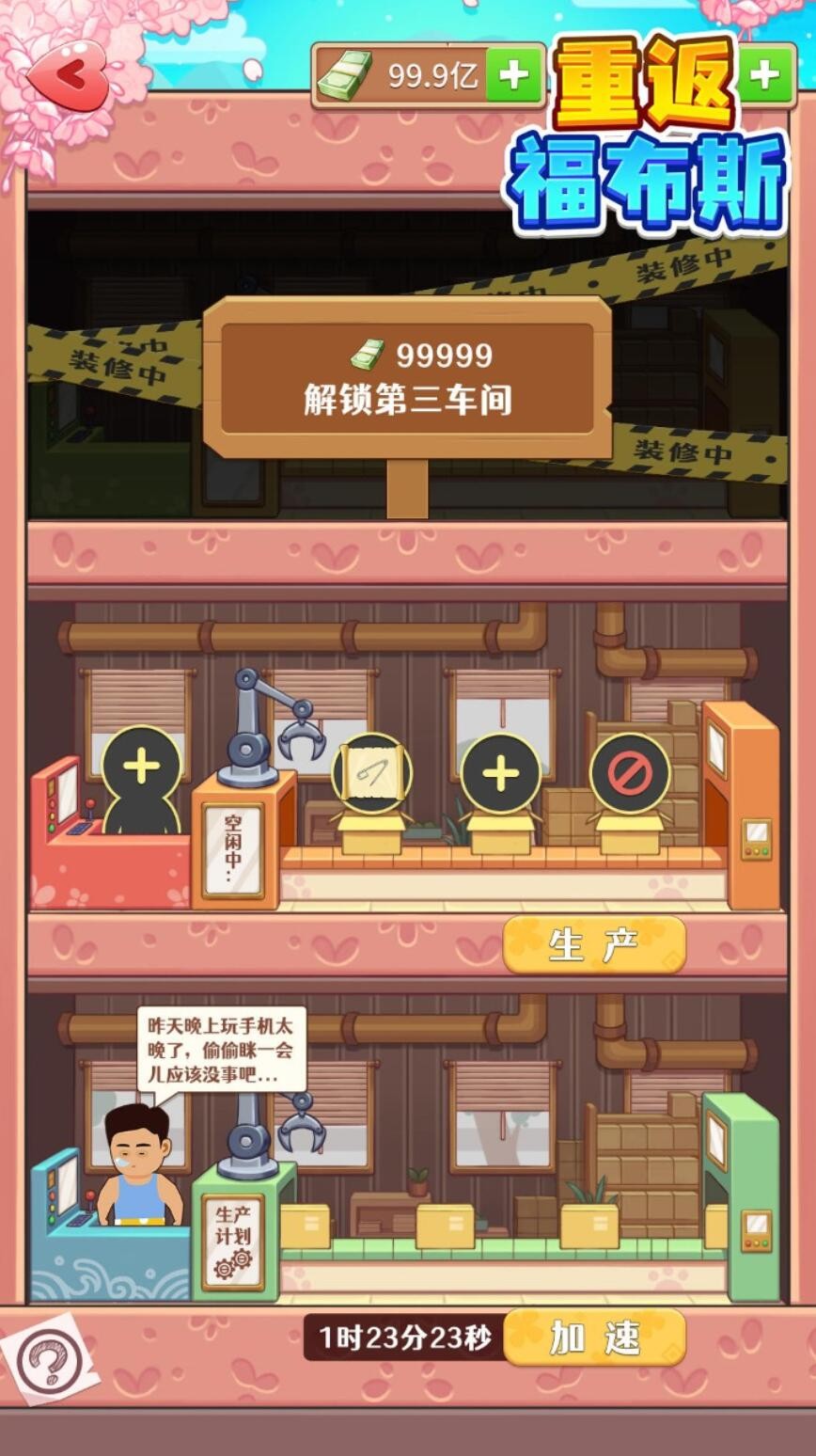The height and width of the screenshot is (1456, 816).
Task: Start production with the 生产 button
Action: [594, 945]
